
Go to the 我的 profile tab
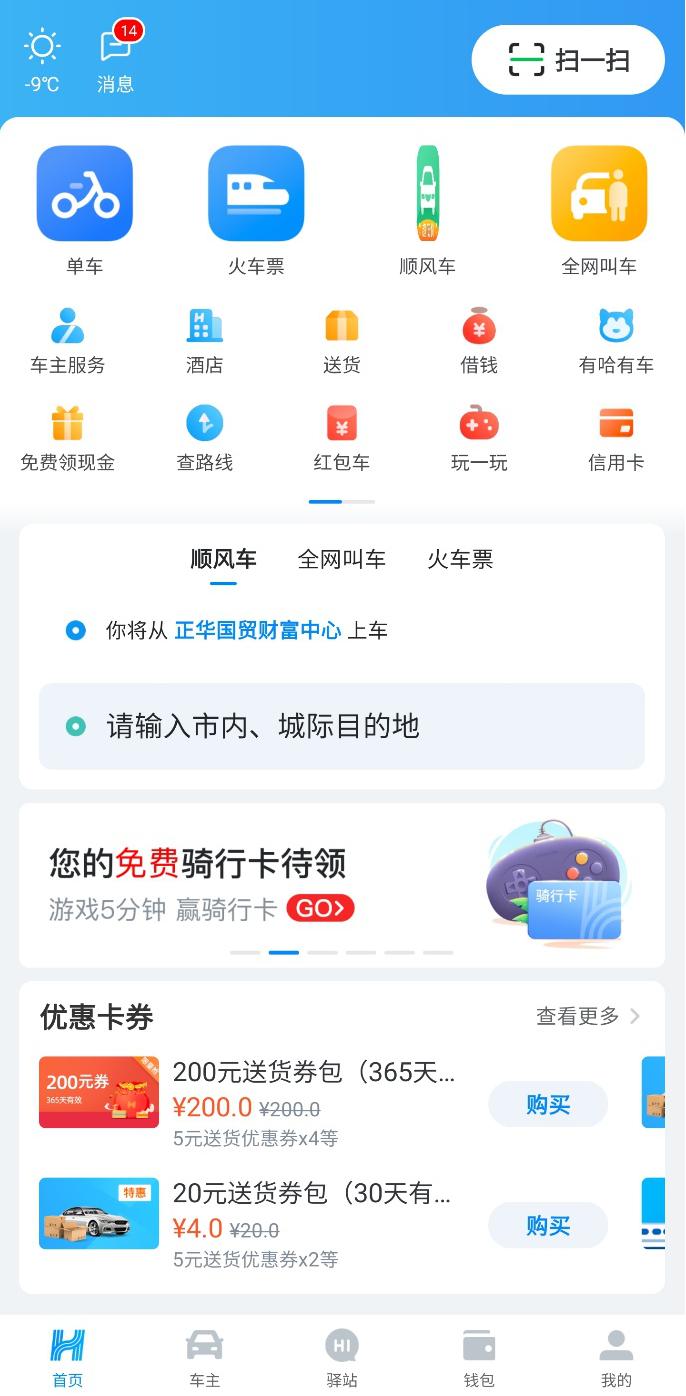616,1358
